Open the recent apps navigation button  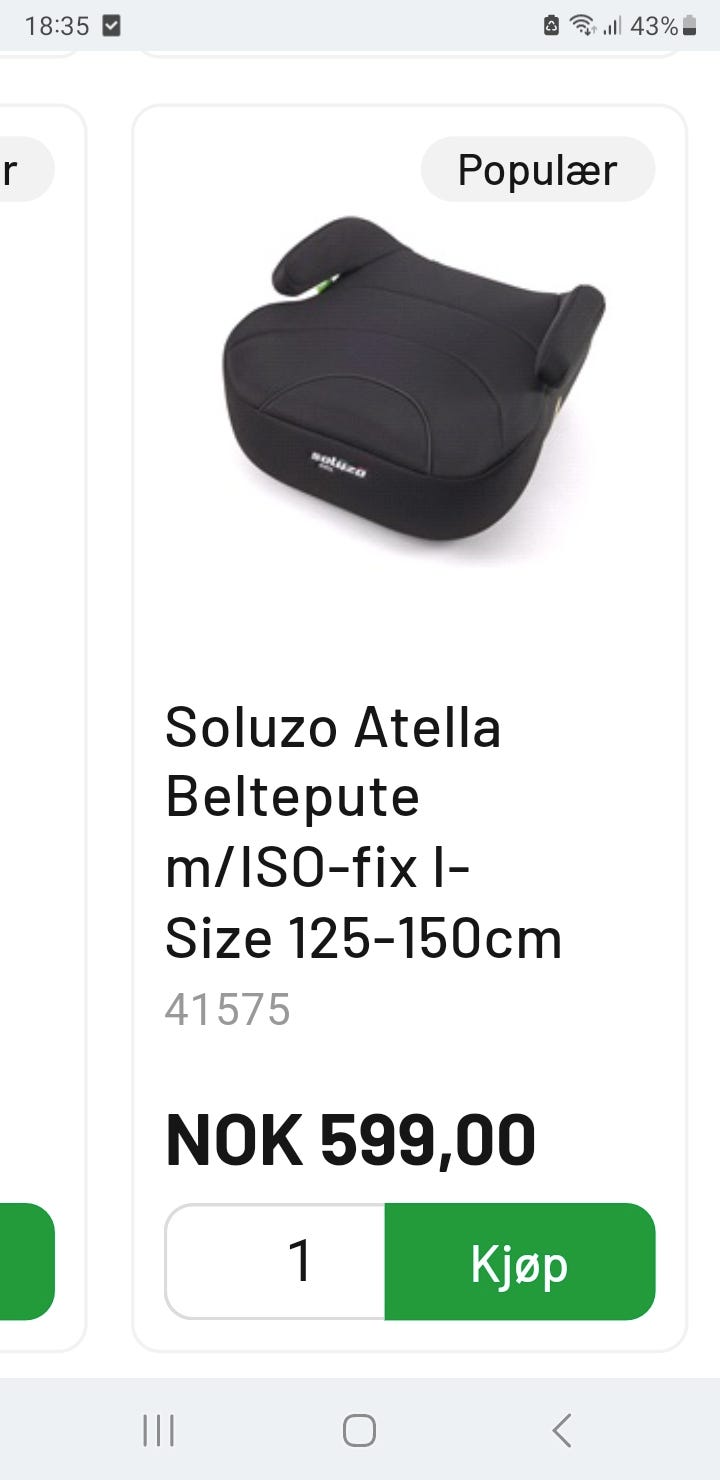coord(159,1430)
